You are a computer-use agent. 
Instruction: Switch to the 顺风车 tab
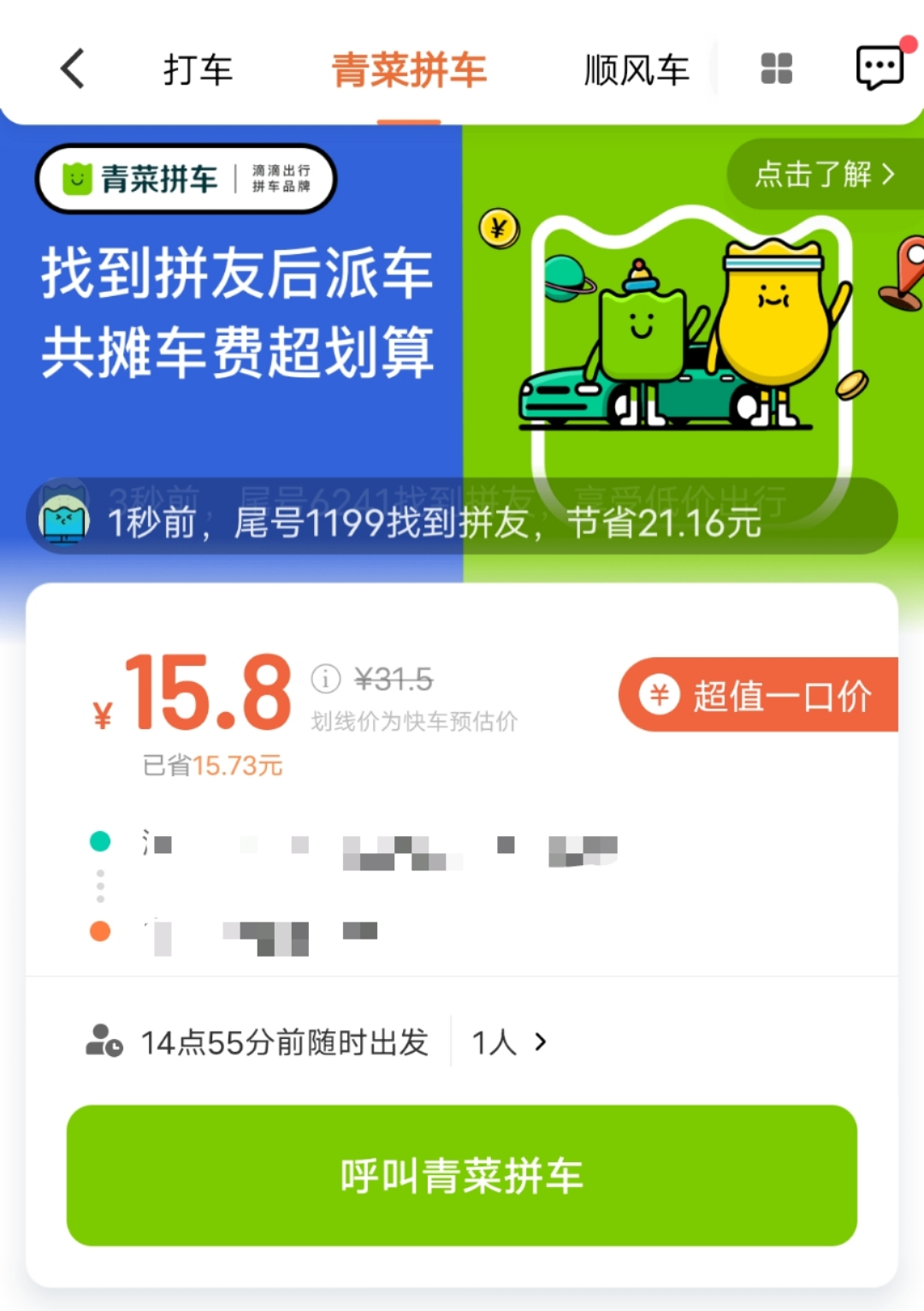637,70
